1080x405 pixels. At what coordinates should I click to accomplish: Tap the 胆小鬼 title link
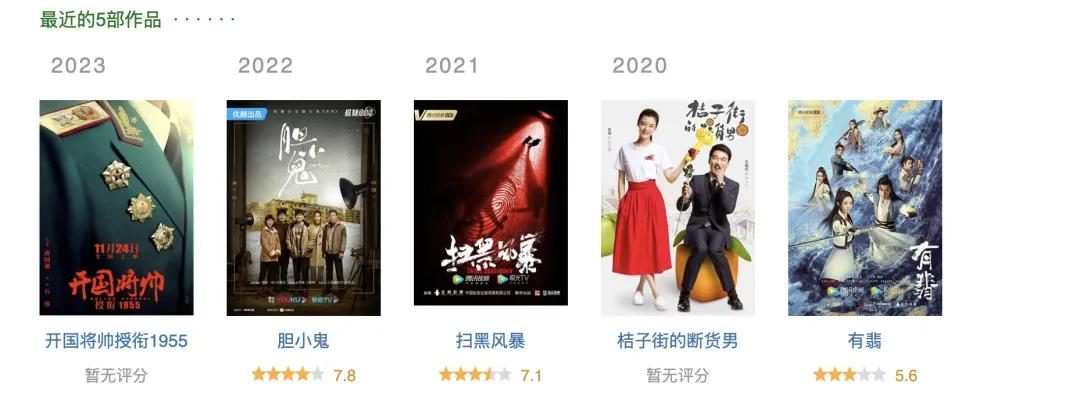click(303, 341)
